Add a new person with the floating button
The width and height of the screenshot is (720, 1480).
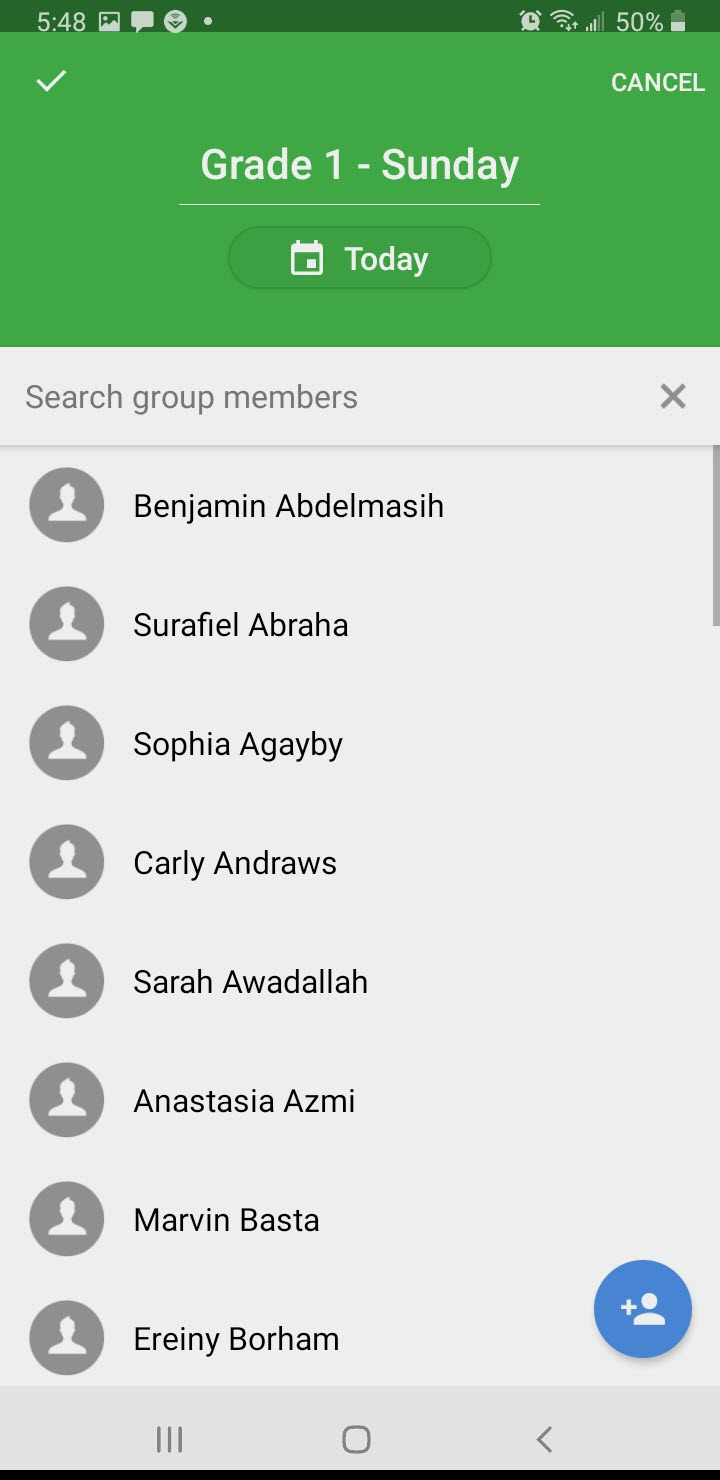coord(642,1309)
